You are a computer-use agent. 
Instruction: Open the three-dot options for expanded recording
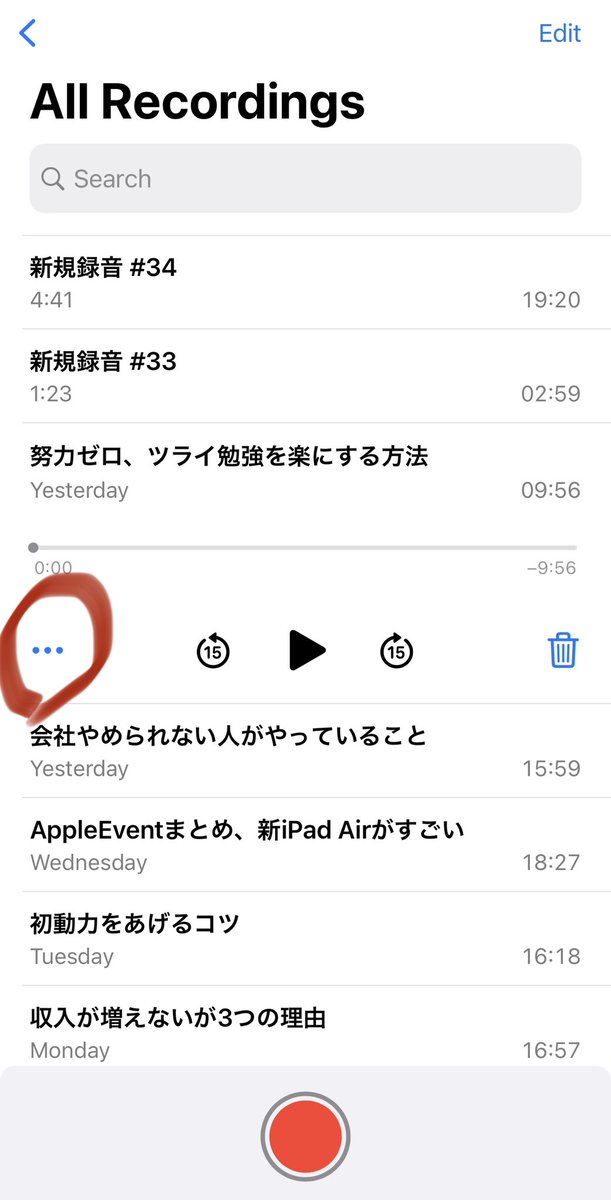coord(48,651)
